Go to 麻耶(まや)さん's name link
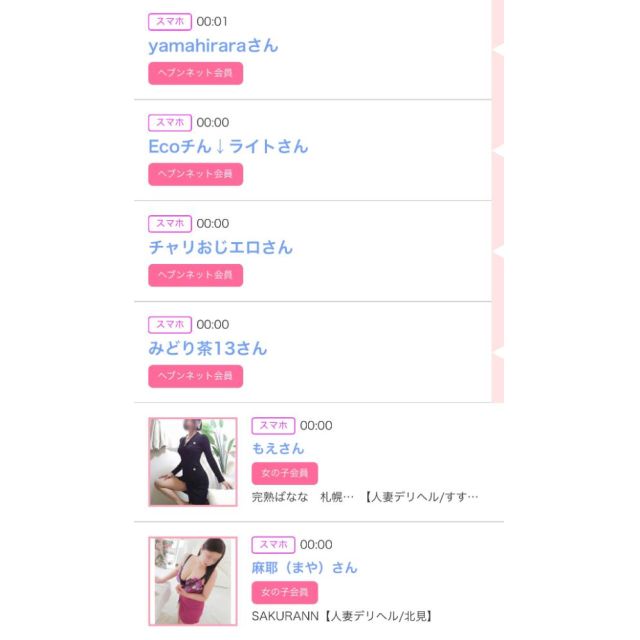 [x=304, y=568]
